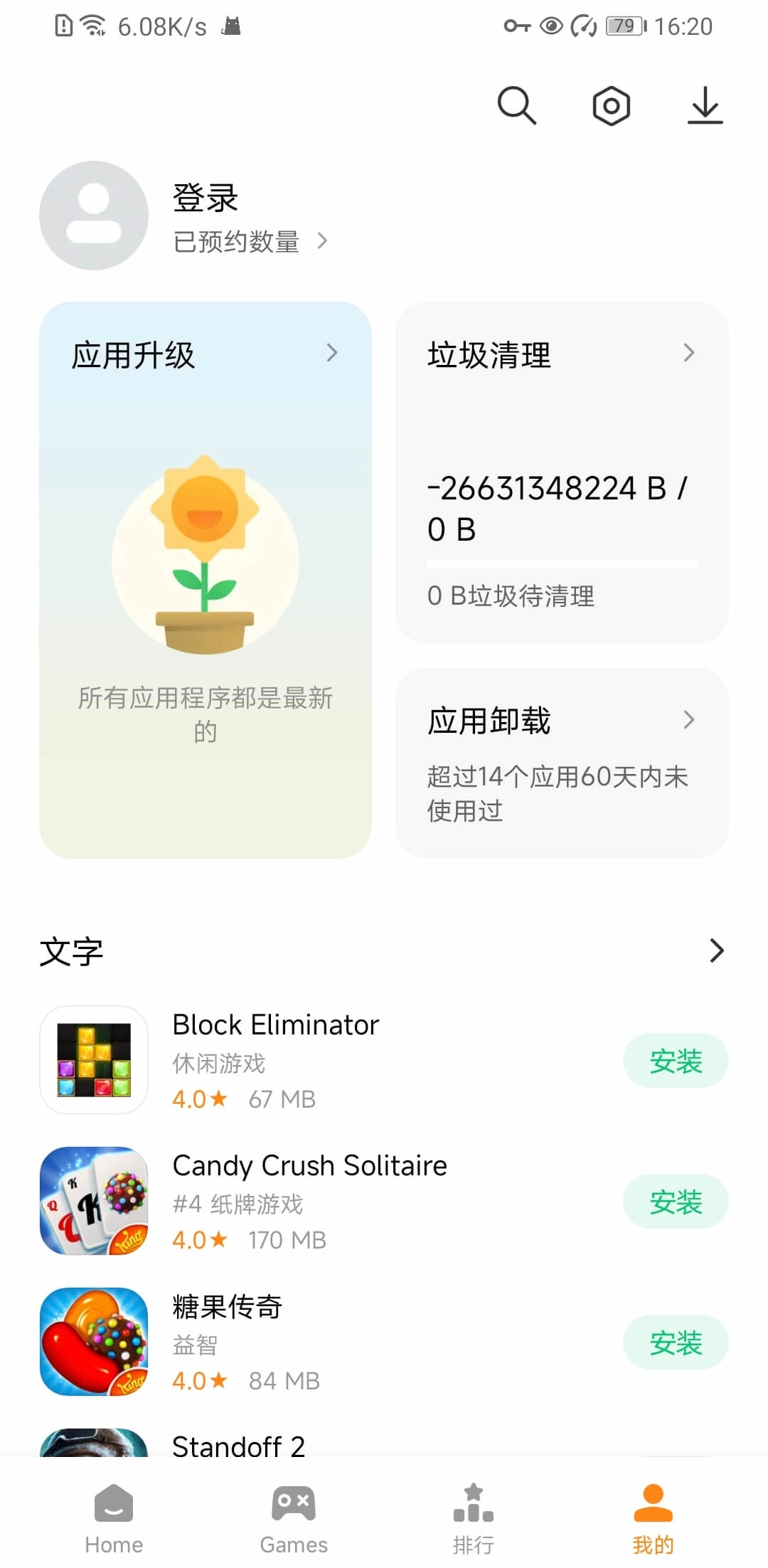Select the Candy Crush Solitaire app icon
The image size is (768, 1568).
point(94,1201)
